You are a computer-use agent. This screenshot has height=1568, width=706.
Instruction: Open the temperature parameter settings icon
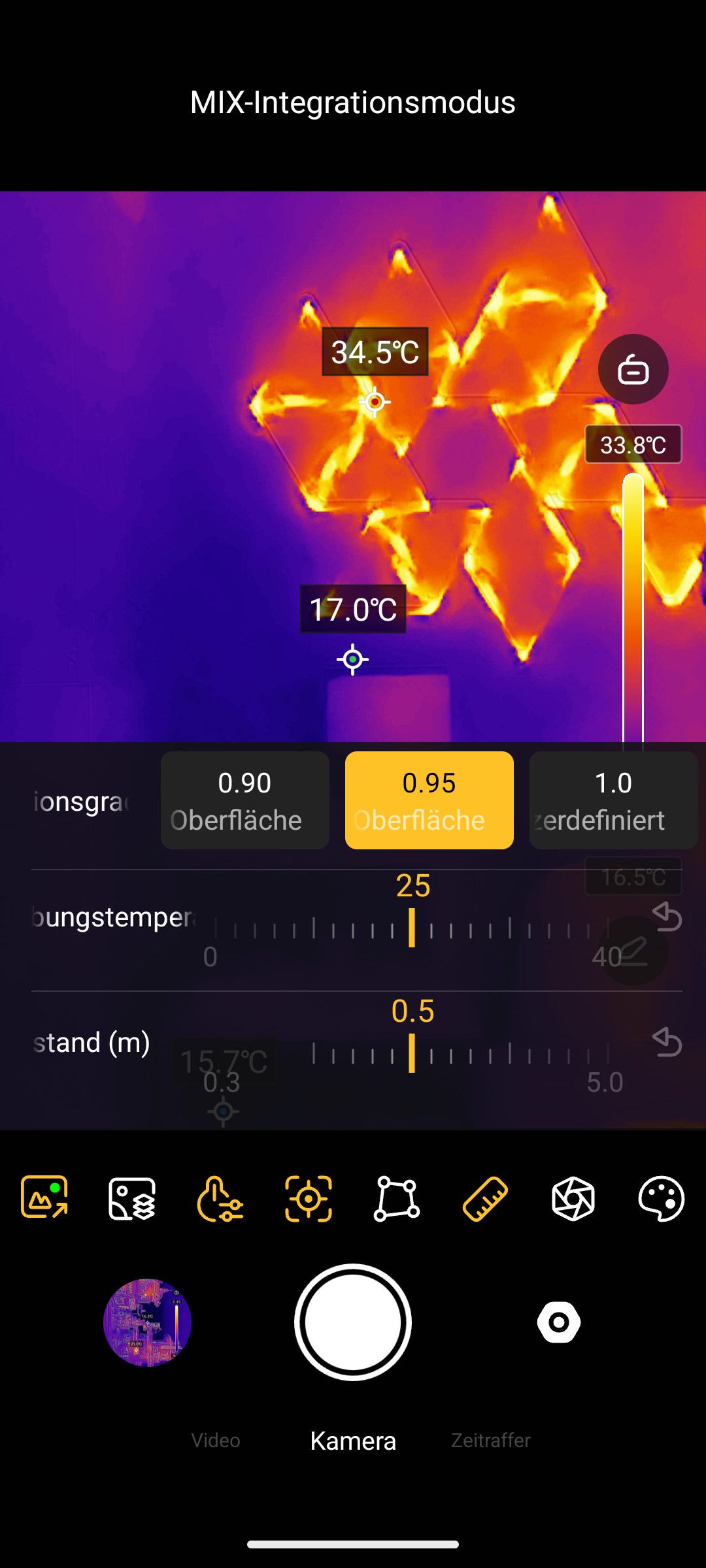click(x=220, y=1198)
